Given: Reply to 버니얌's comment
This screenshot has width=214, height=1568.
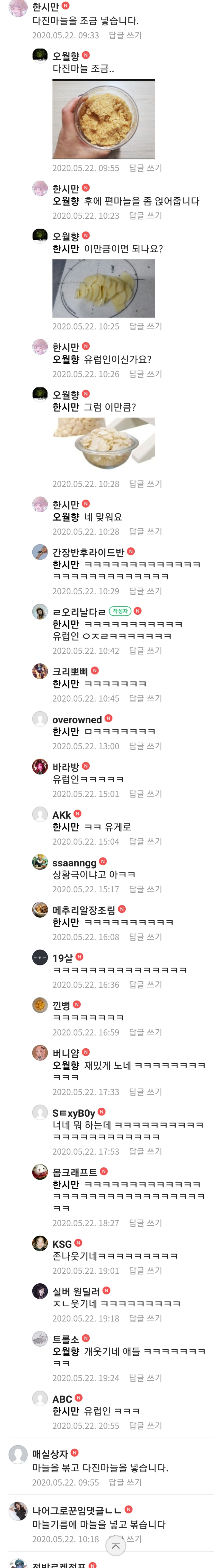Looking at the screenshot, I should pos(145,1092).
